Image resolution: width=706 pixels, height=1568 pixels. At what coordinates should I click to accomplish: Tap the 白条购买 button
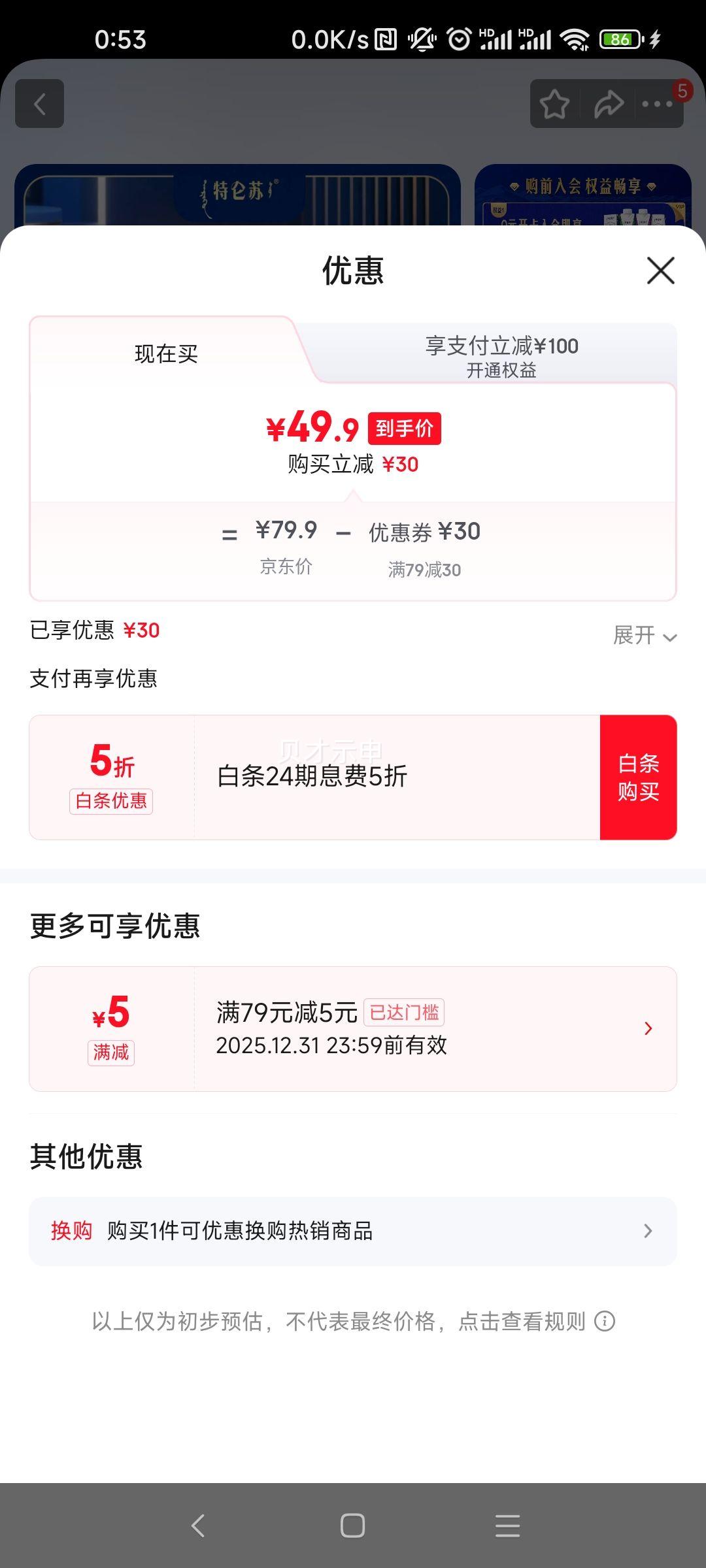[x=638, y=777]
